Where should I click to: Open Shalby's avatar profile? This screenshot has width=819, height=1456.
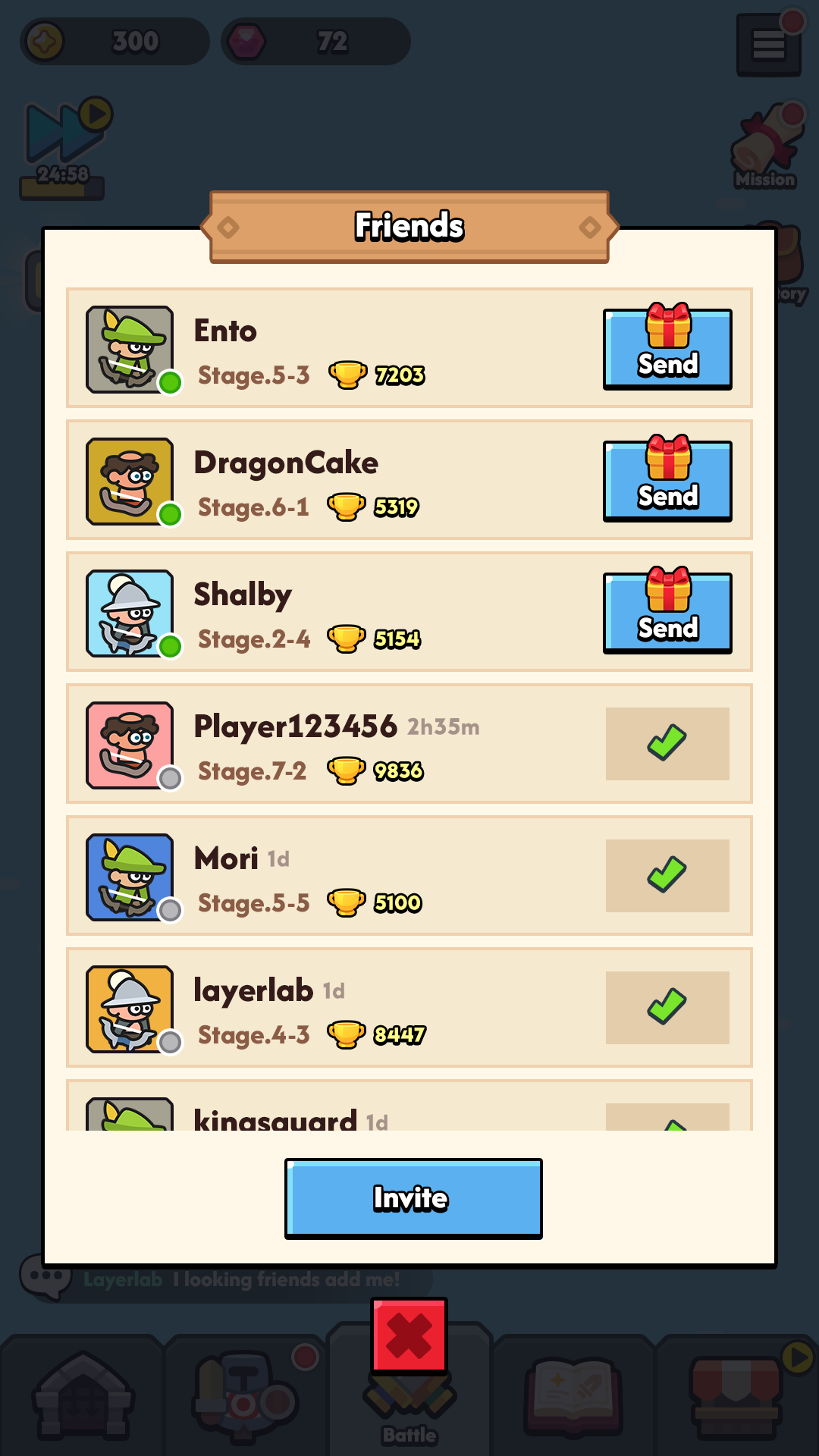click(130, 613)
